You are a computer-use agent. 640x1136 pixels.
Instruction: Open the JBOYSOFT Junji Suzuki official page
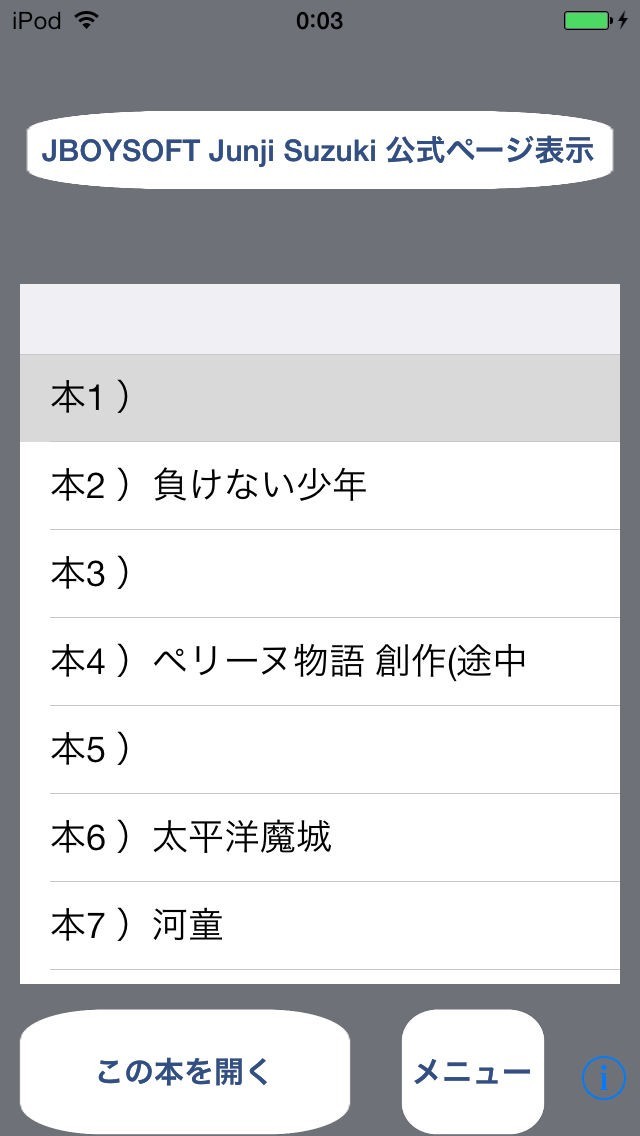point(318,151)
